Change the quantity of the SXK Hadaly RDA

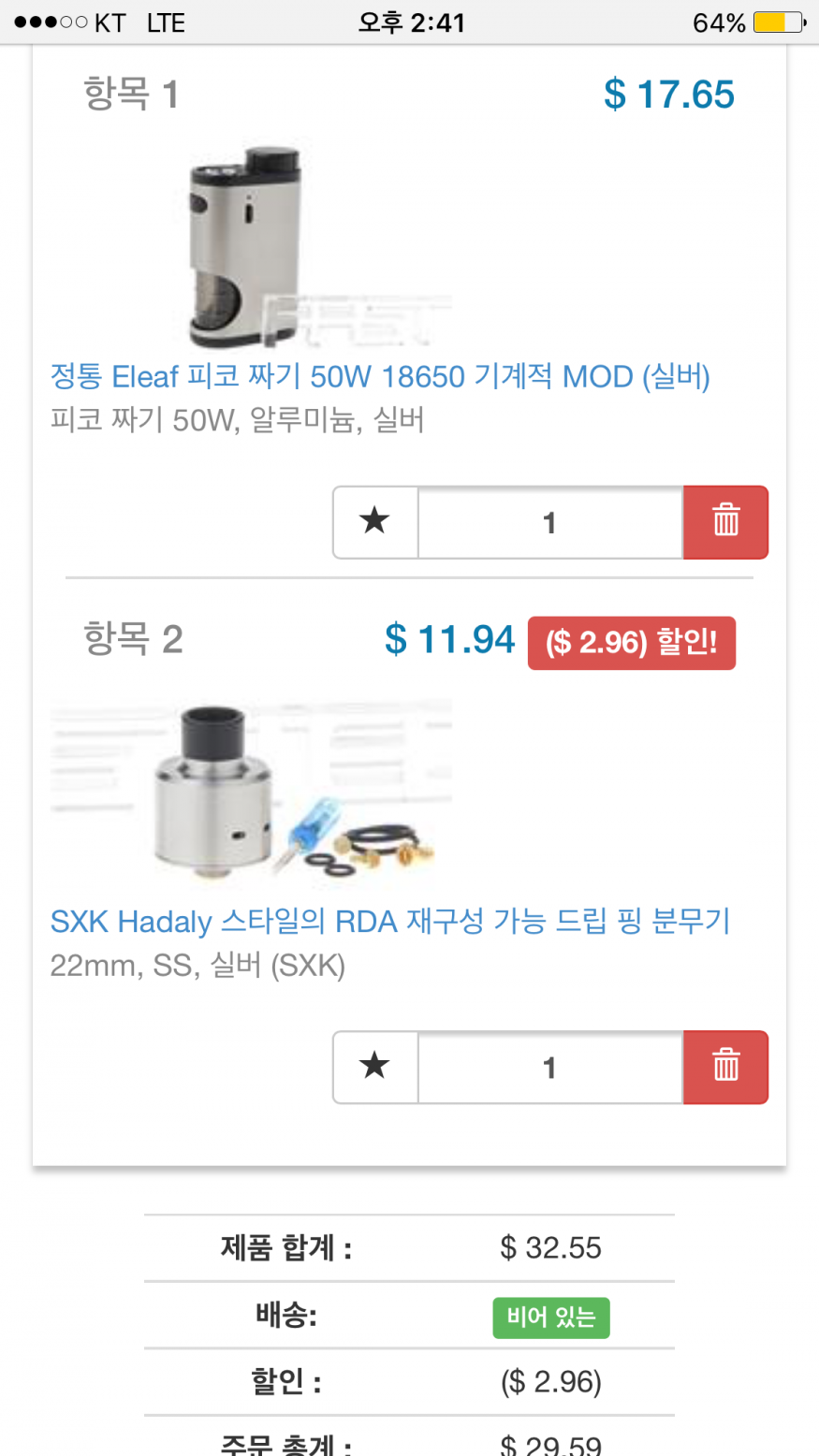[549, 1067]
